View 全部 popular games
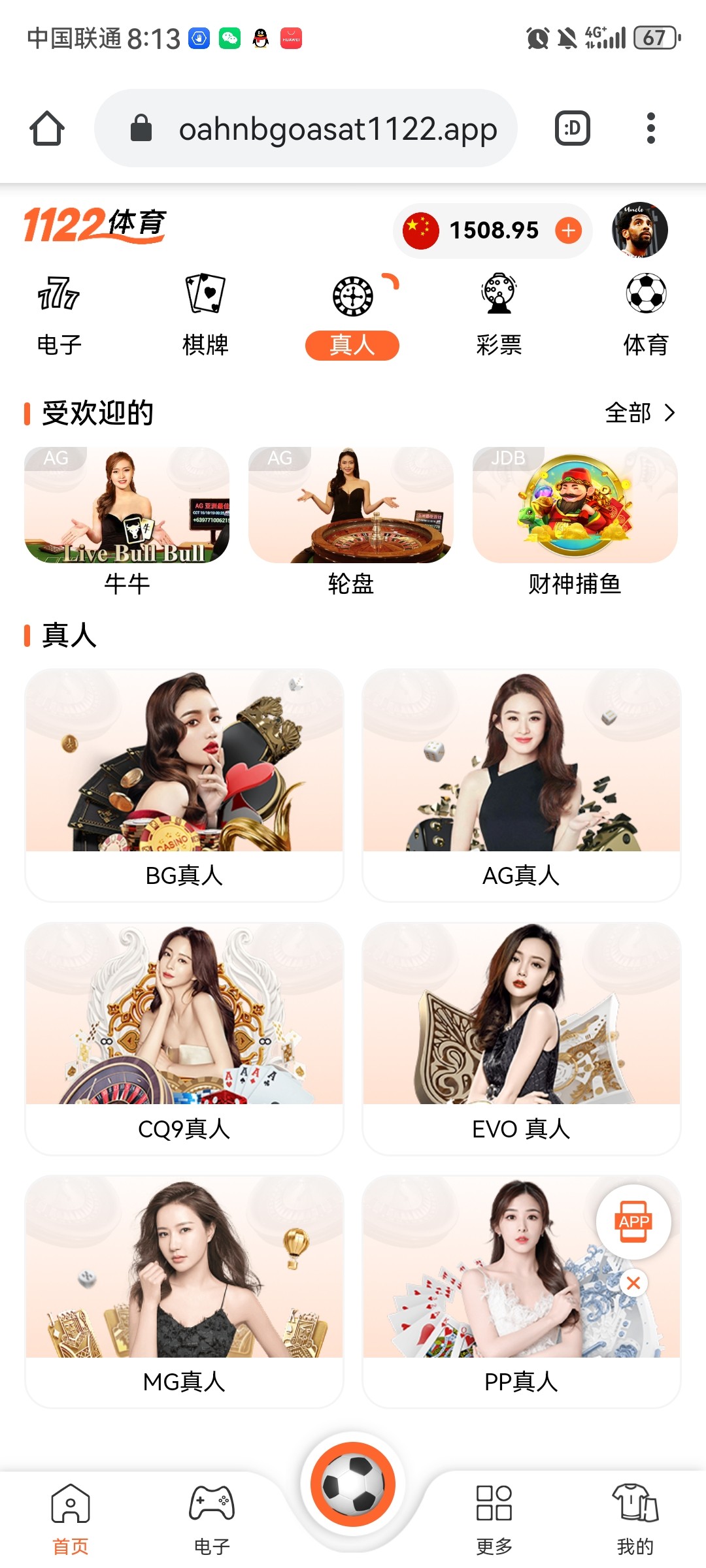The image size is (706, 1568). [x=639, y=413]
